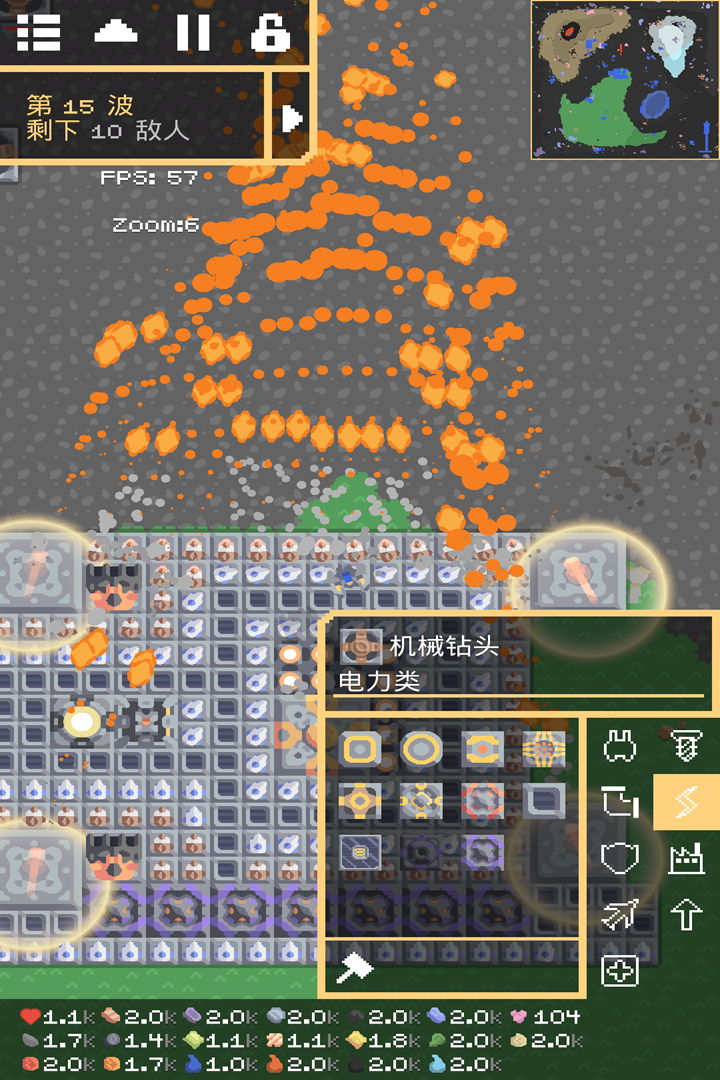
Task: Open the minimap
Action: (624, 79)
